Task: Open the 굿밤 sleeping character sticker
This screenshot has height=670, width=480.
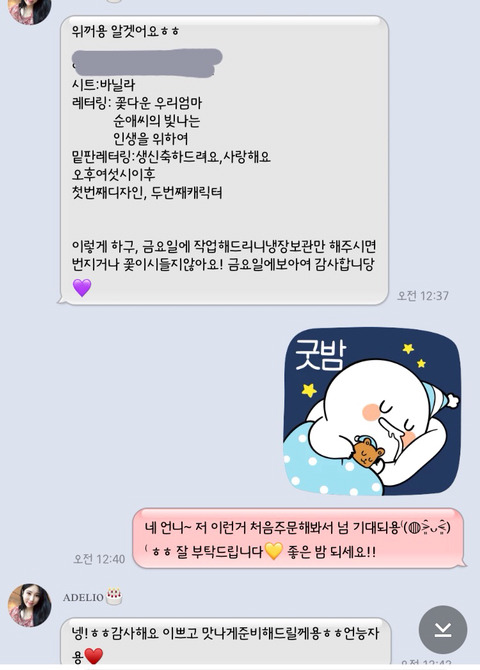Action: [x=372, y=412]
